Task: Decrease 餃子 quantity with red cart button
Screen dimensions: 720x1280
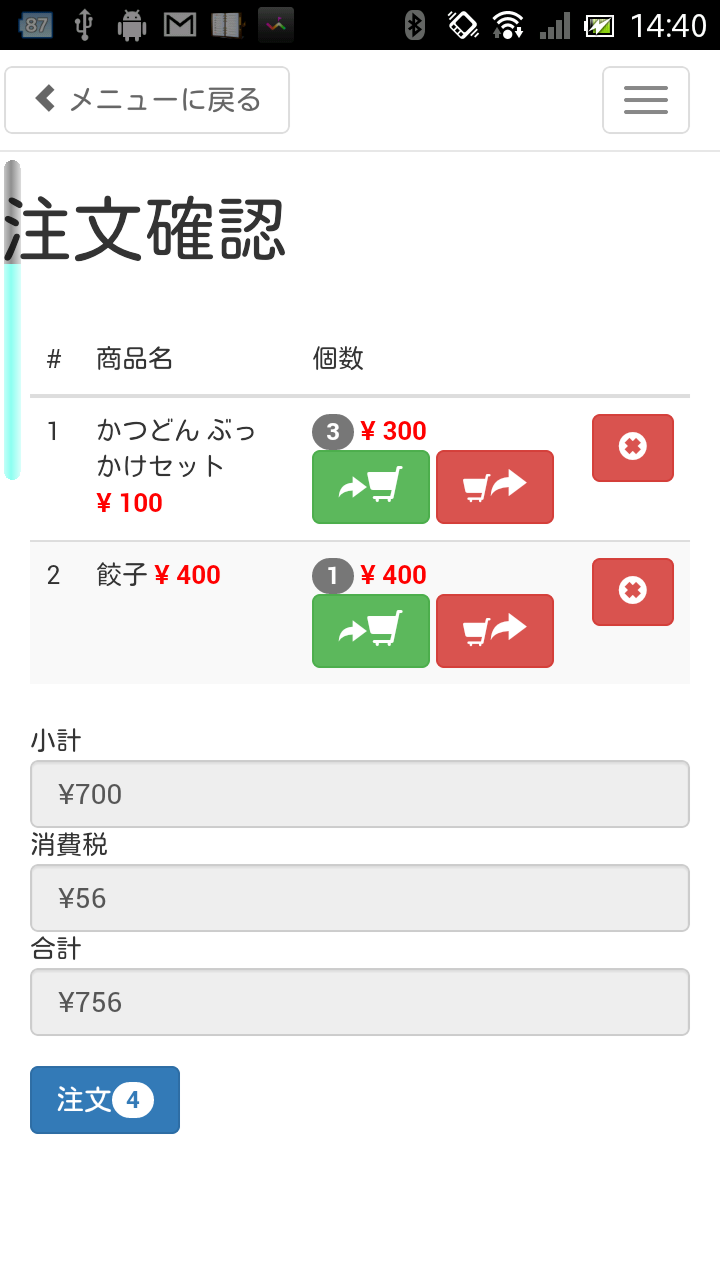Action: click(x=495, y=631)
